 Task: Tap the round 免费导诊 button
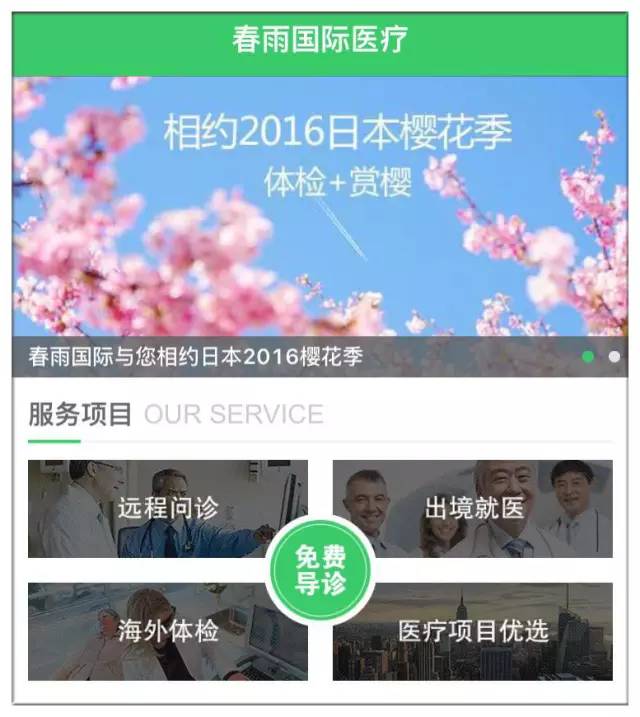pyautogui.click(x=320, y=571)
